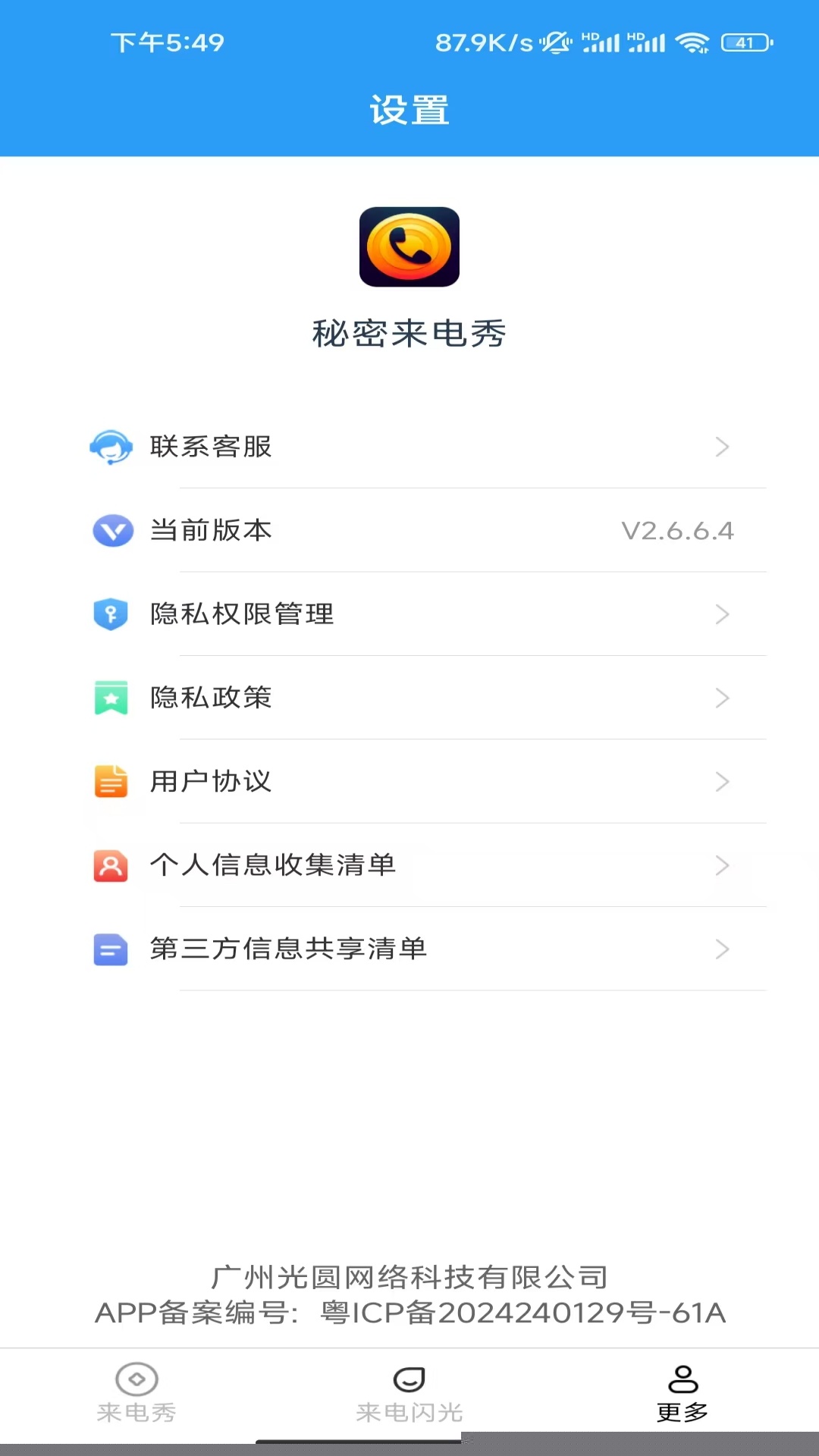This screenshot has width=819, height=1456.
Task: Open the 用户协议 user agreement
Action: click(409, 781)
